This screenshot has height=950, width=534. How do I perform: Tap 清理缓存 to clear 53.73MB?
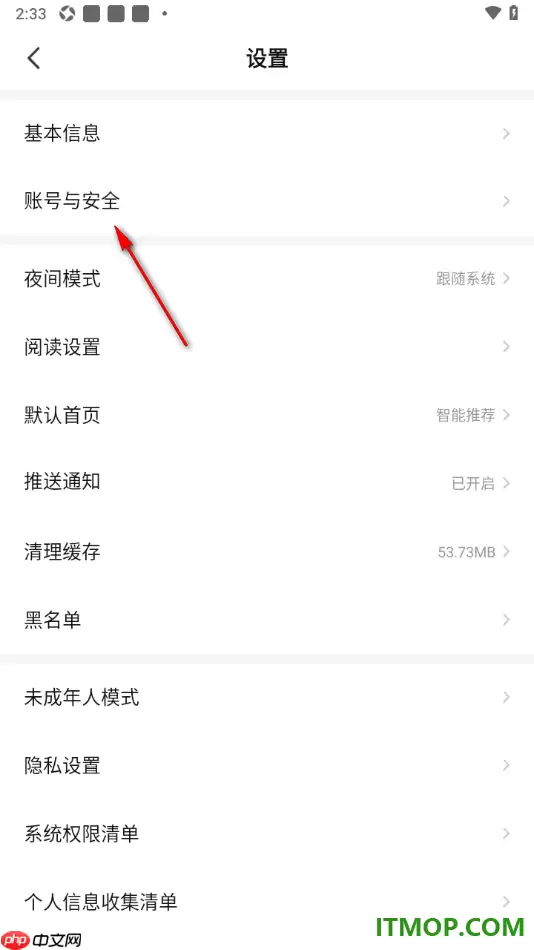[267, 552]
